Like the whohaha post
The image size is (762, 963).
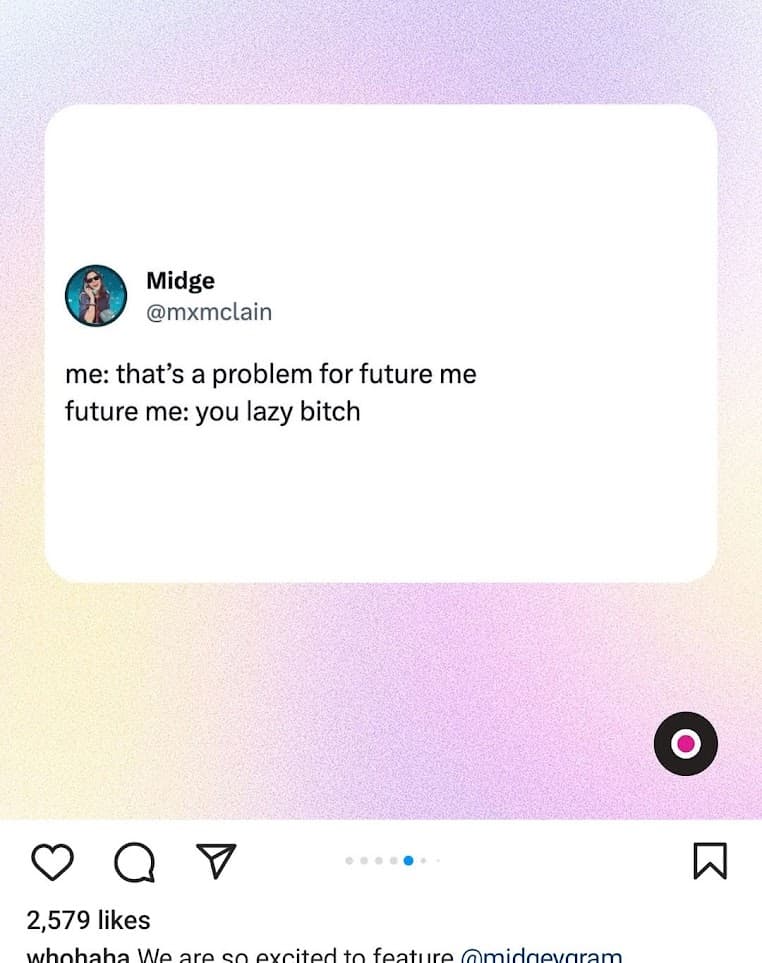coord(53,861)
